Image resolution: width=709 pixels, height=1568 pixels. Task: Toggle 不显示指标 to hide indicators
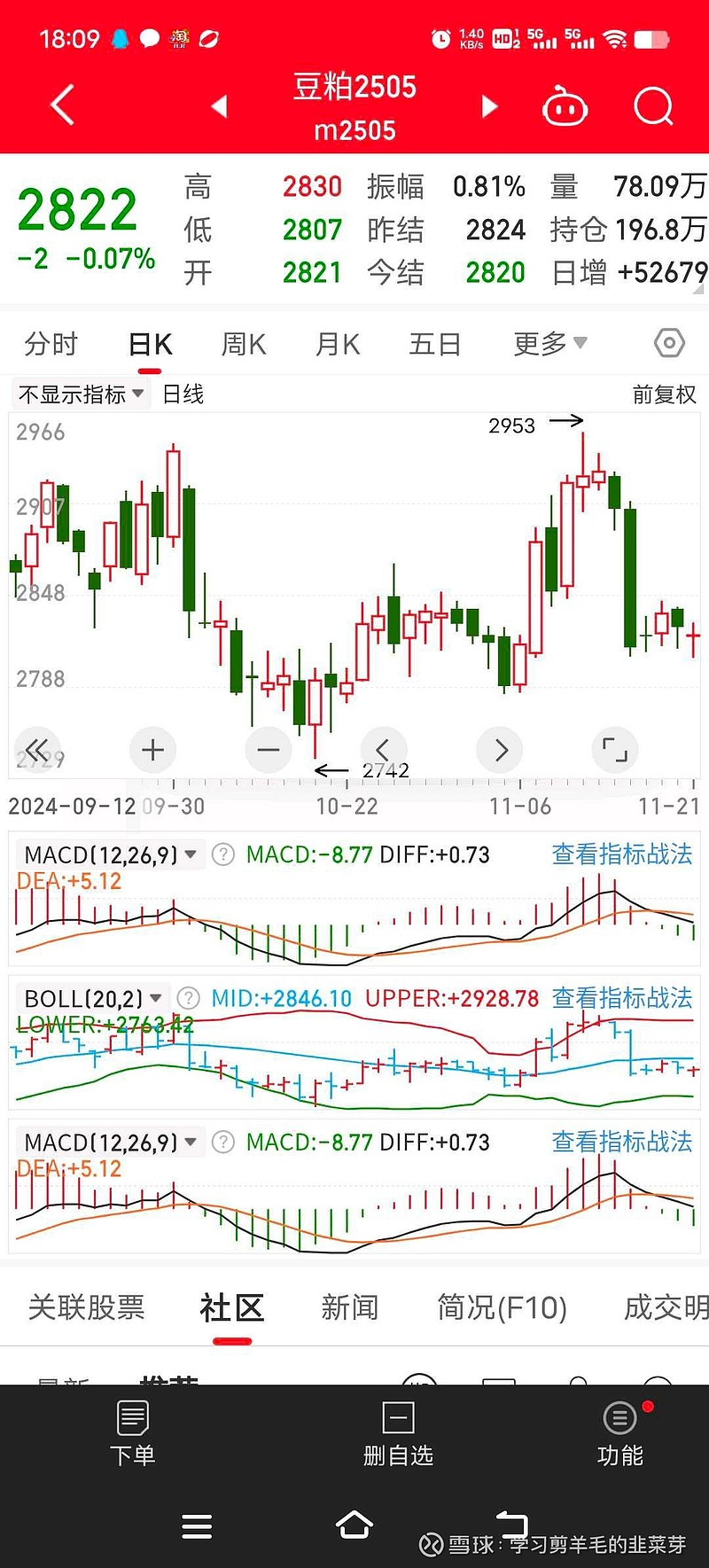(78, 393)
